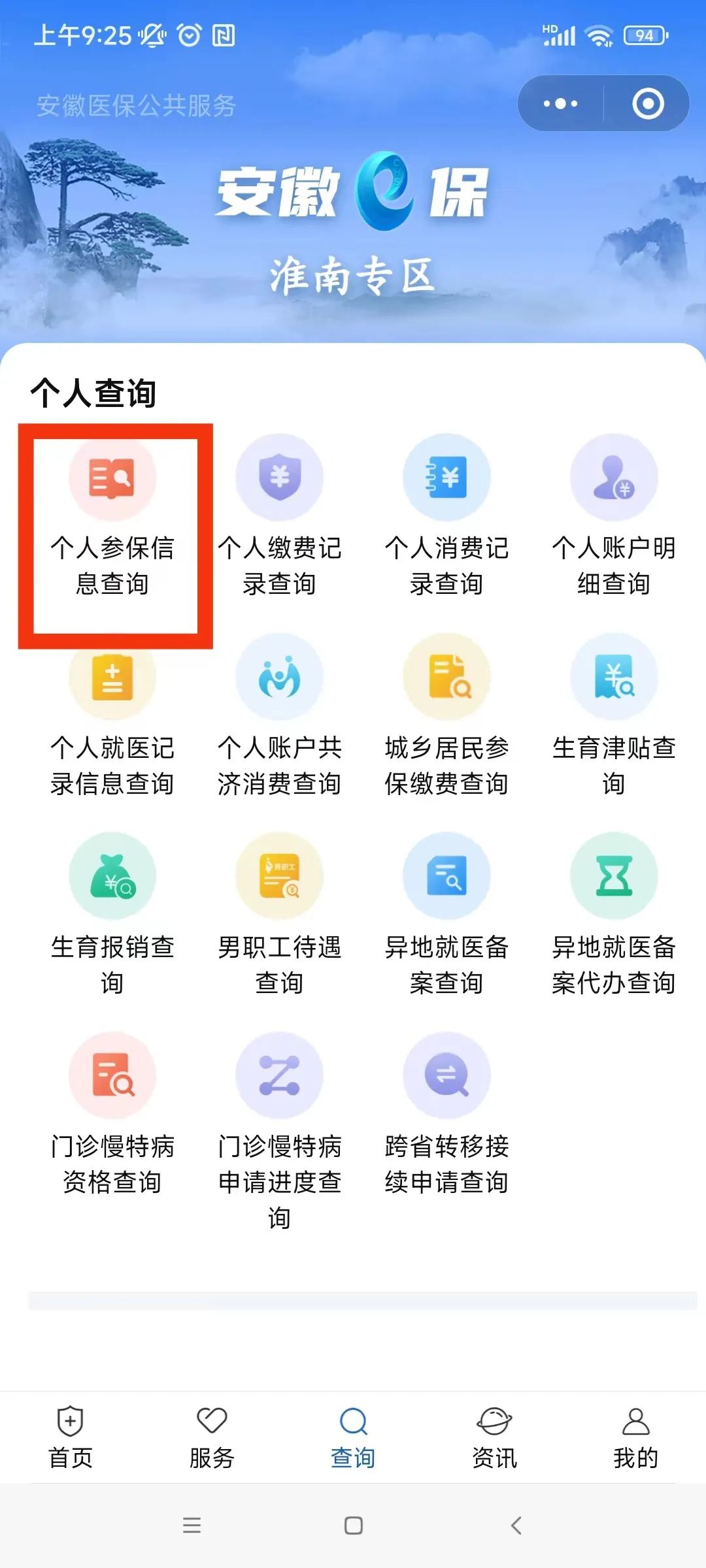The height and width of the screenshot is (1568, 706).
Task: Open 门诊慢特病申请进度查询
Action: pos(280,1114)
